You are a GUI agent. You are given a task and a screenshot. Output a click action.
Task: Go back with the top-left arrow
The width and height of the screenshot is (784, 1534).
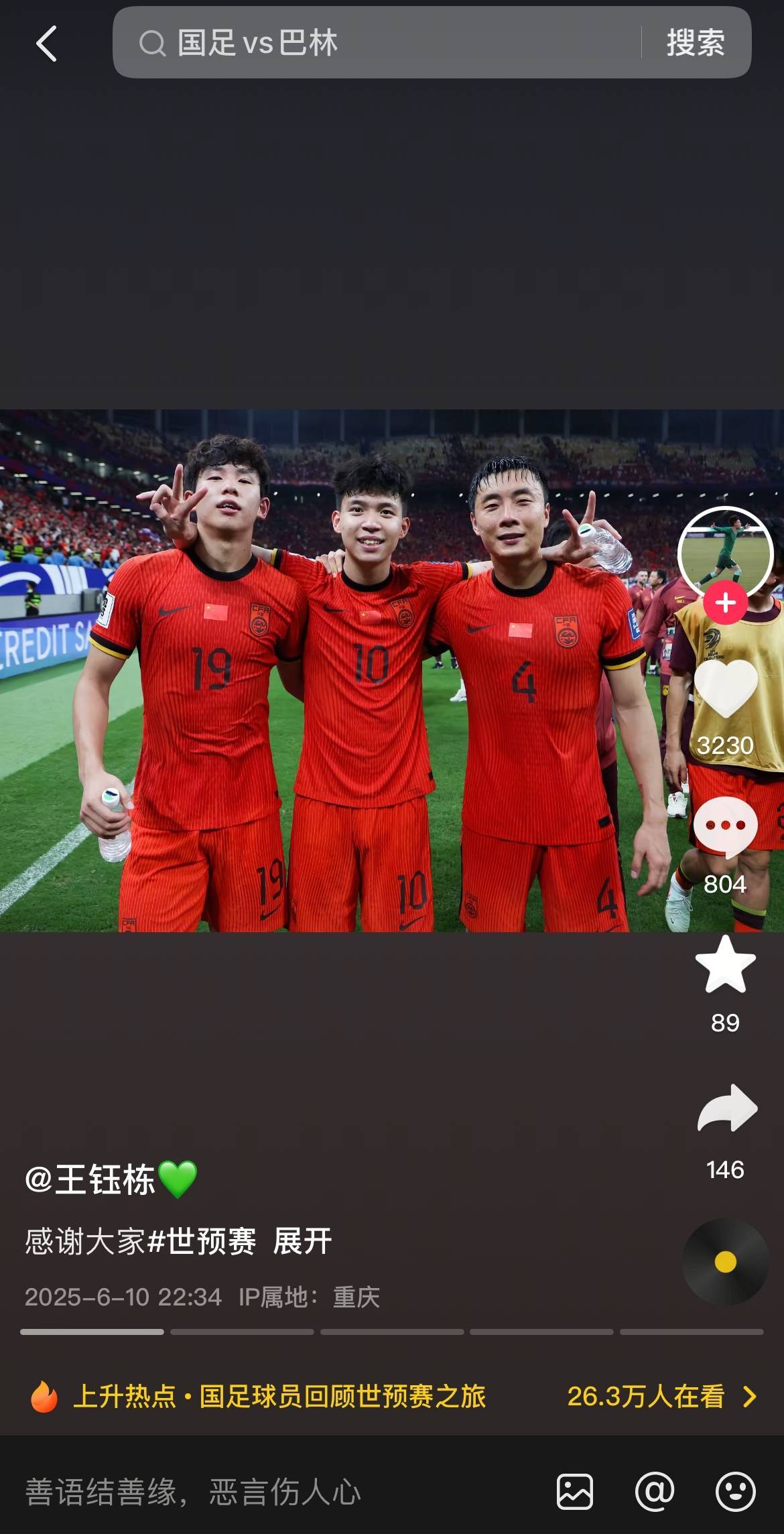pos(46,44)
